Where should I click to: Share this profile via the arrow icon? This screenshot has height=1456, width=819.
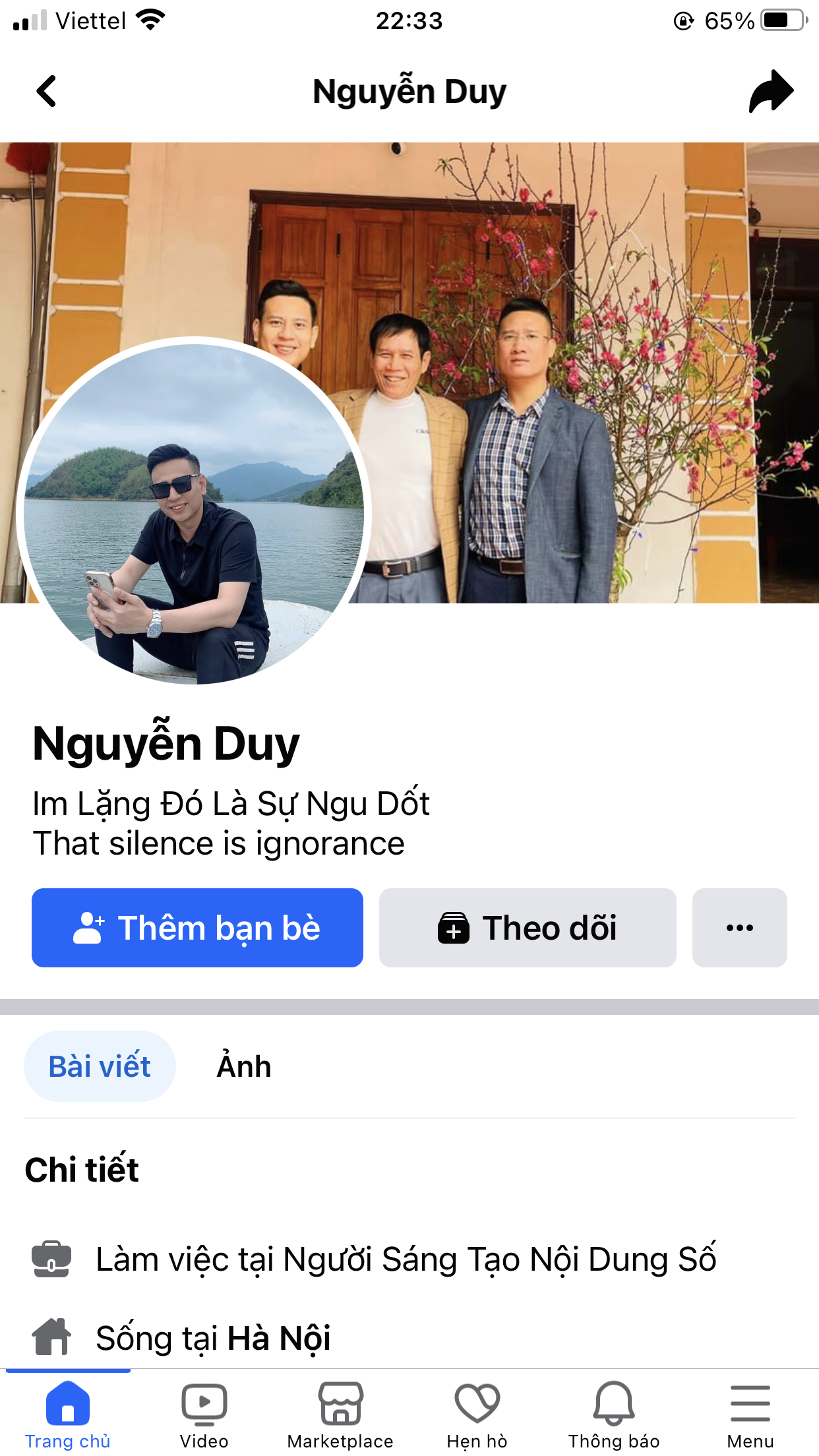pos(771,91)
